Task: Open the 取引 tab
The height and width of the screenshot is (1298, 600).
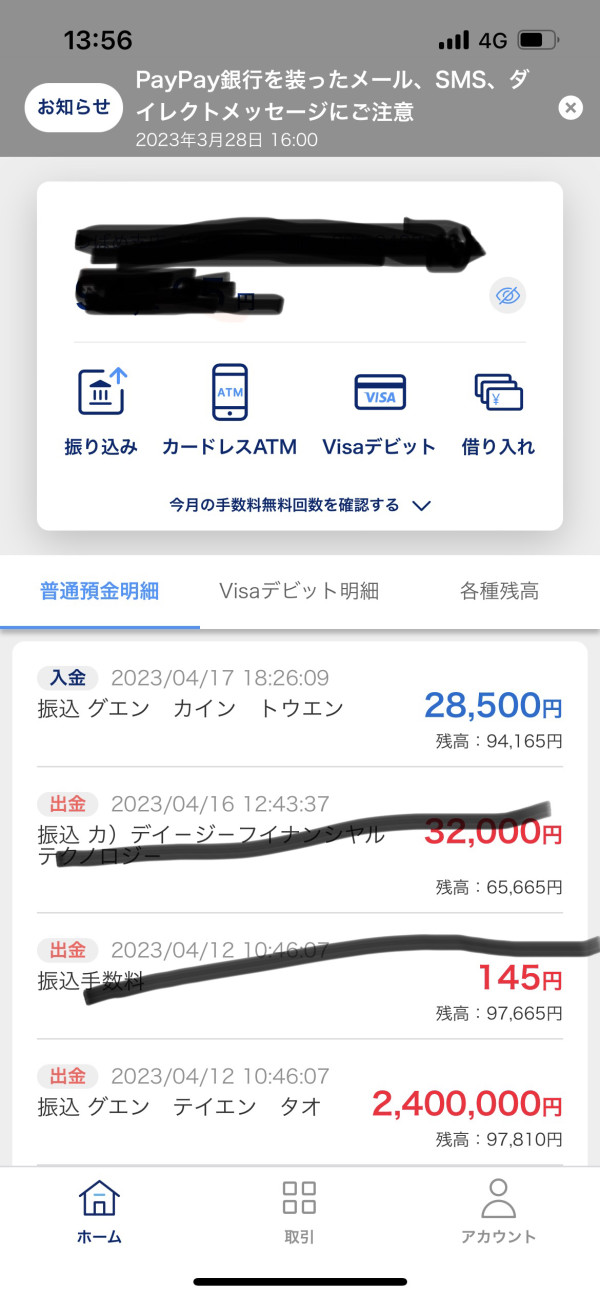Action: point(299,1211)
